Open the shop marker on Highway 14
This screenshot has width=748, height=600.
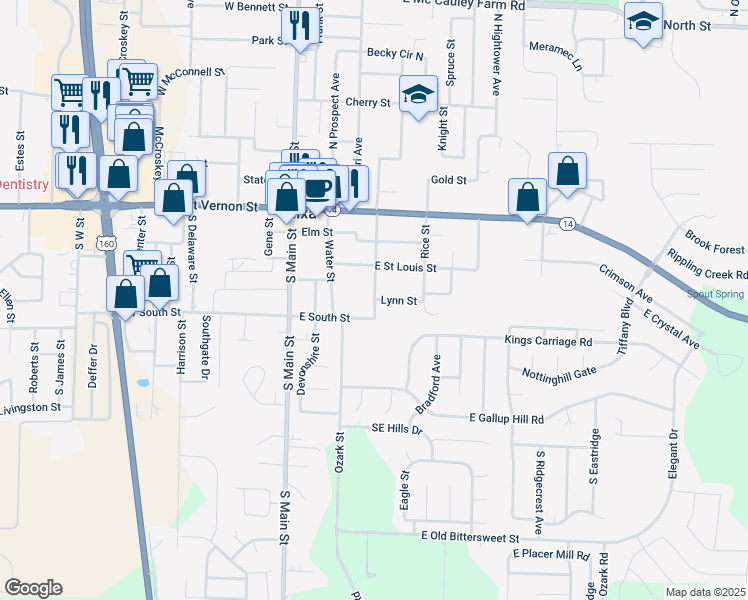tap(527, 198)
